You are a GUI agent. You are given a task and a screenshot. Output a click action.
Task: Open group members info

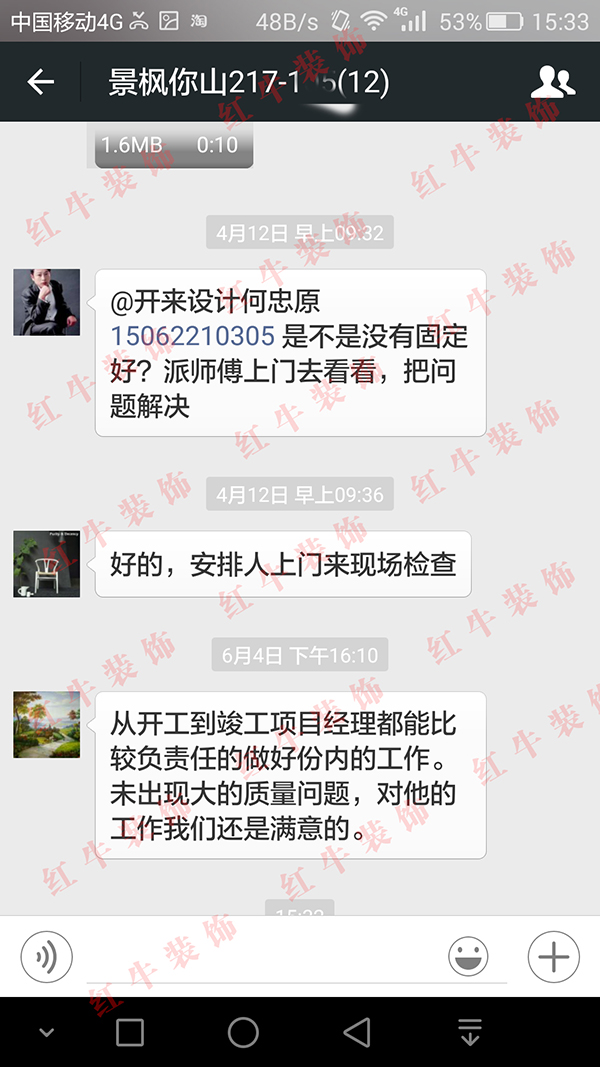[x=552, y=82]
